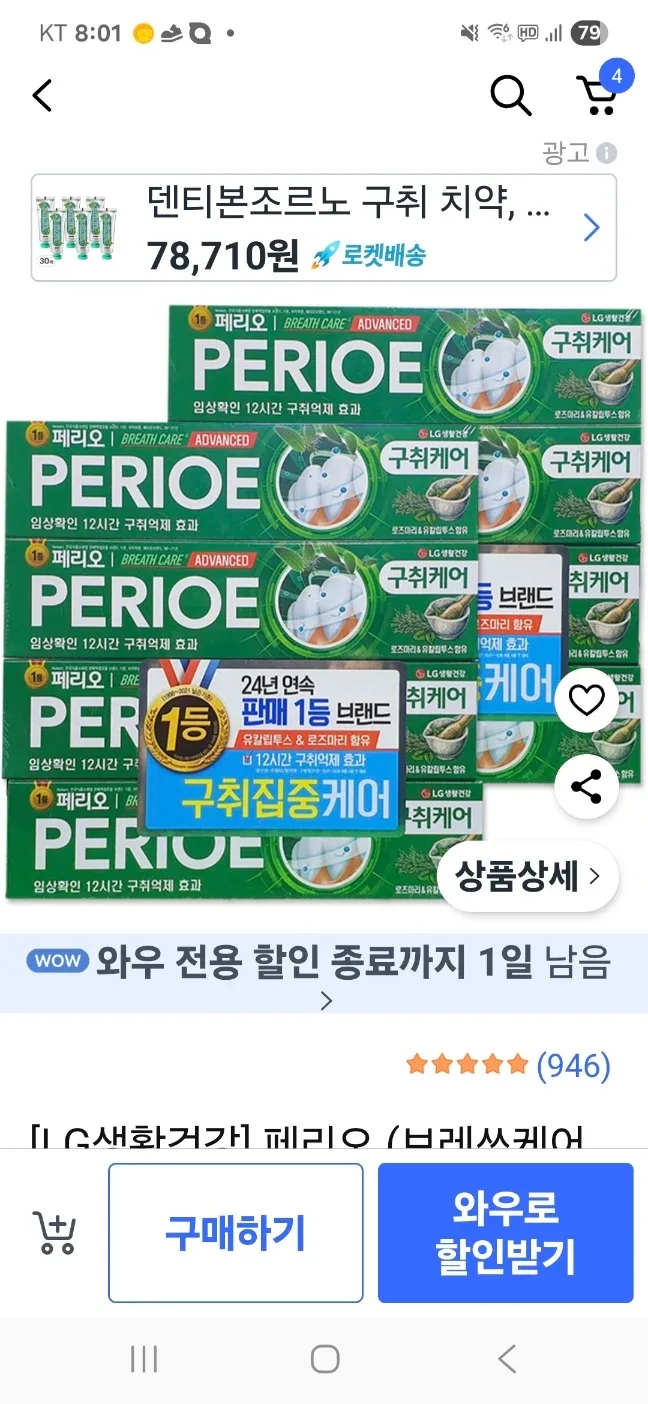Open 상품상세 product details

(527, 877)
